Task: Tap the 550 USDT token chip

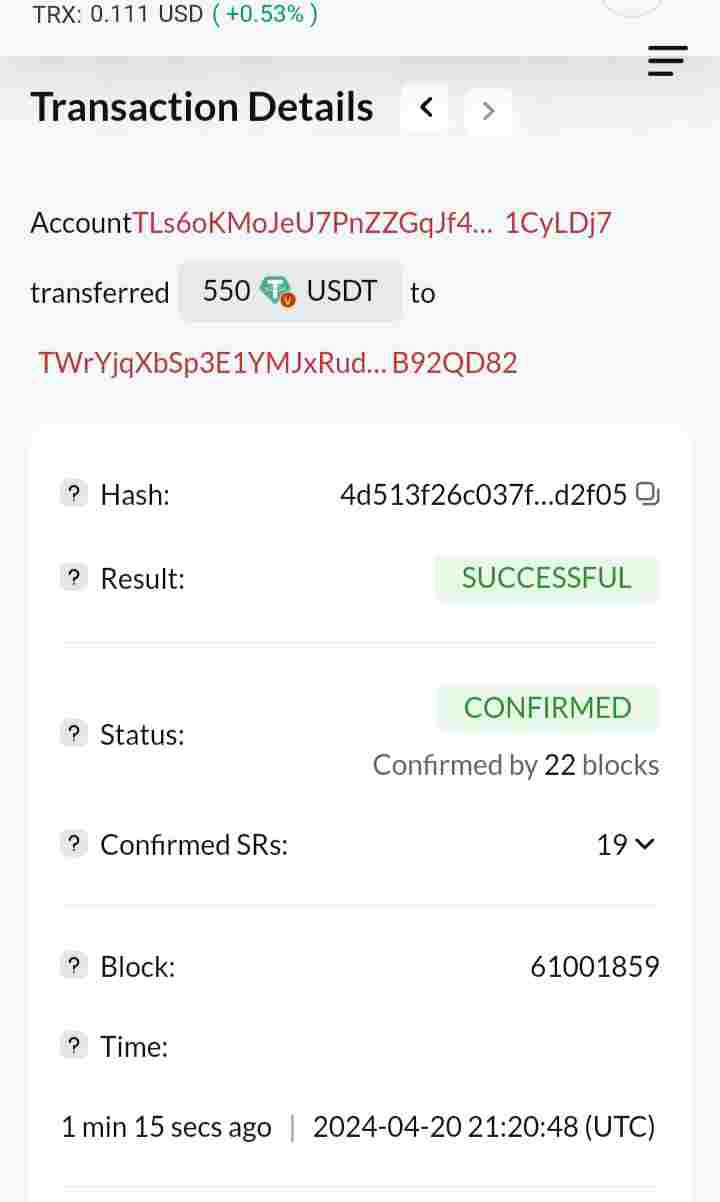Action: pyautogui.click(x=290, y=292)
